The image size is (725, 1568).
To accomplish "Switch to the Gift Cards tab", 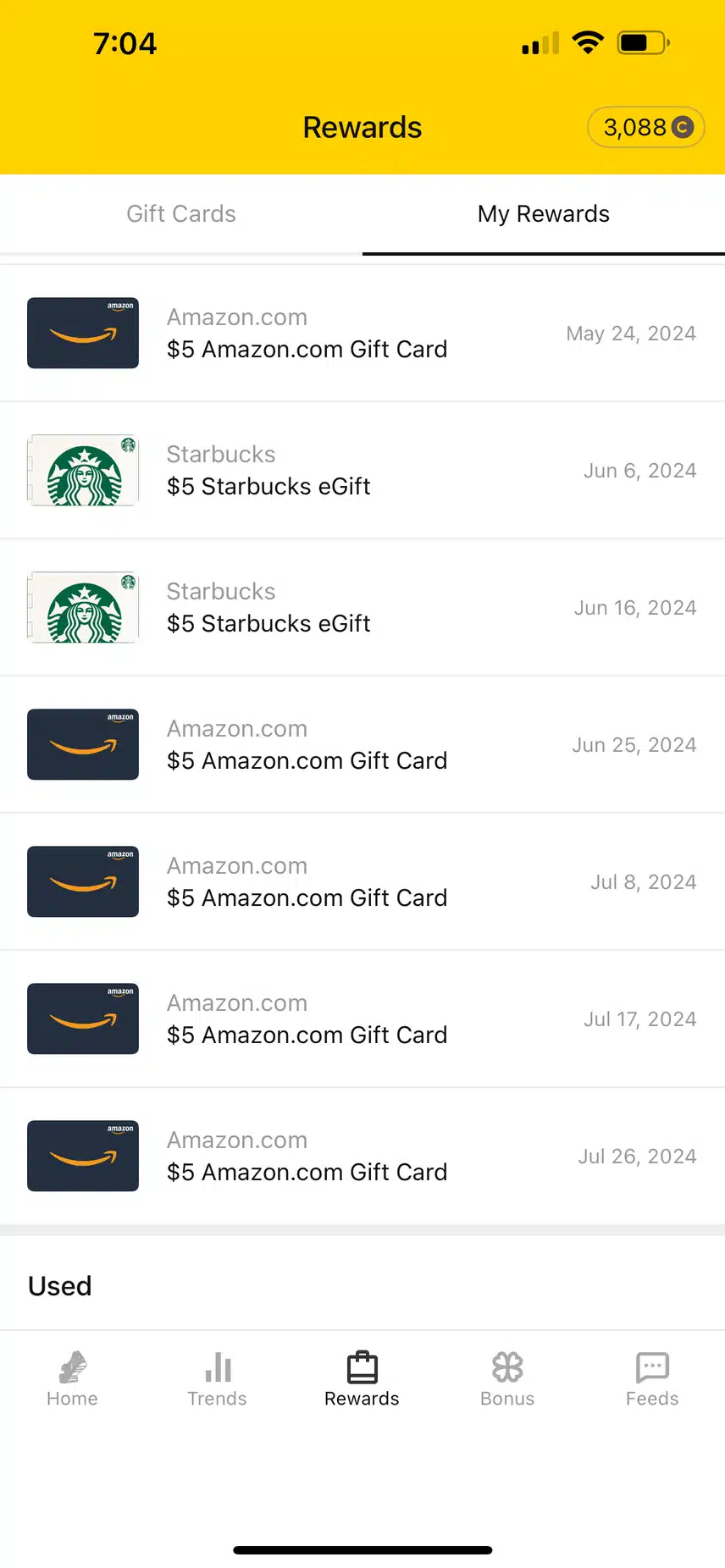I will click(181, 214).
